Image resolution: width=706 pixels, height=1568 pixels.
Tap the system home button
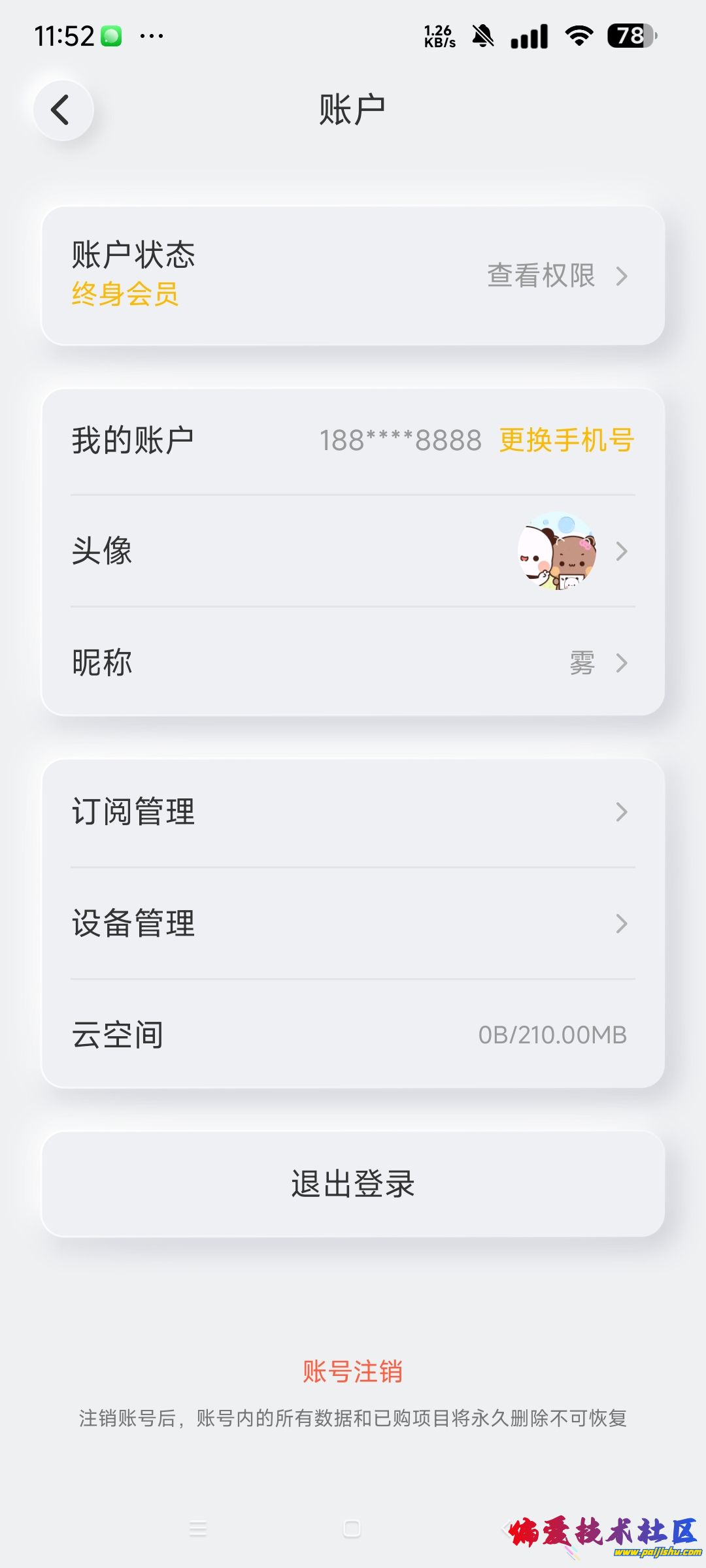coord(352,1529)
